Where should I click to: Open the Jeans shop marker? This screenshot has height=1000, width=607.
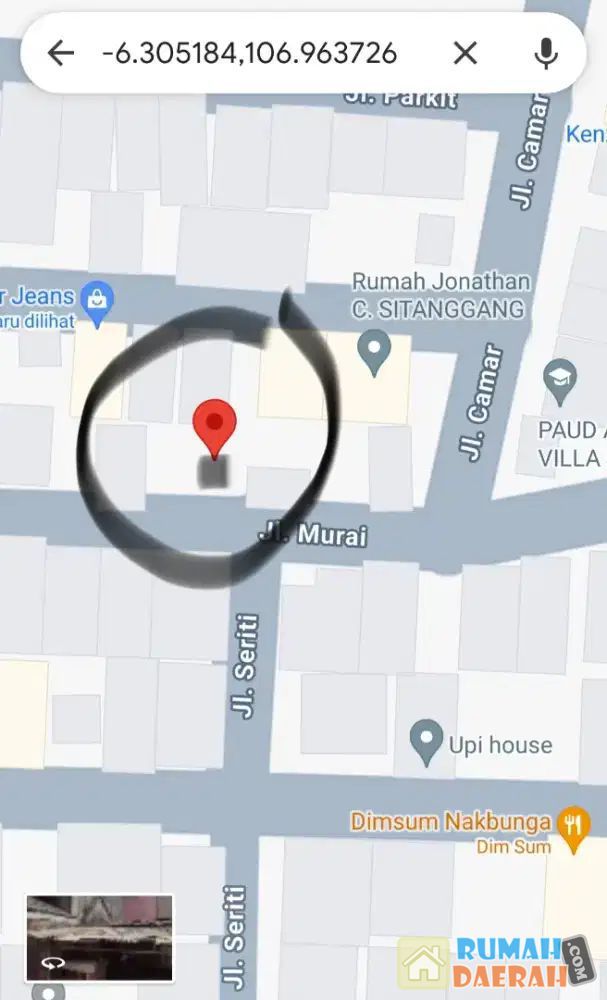[x=100, y=297]
